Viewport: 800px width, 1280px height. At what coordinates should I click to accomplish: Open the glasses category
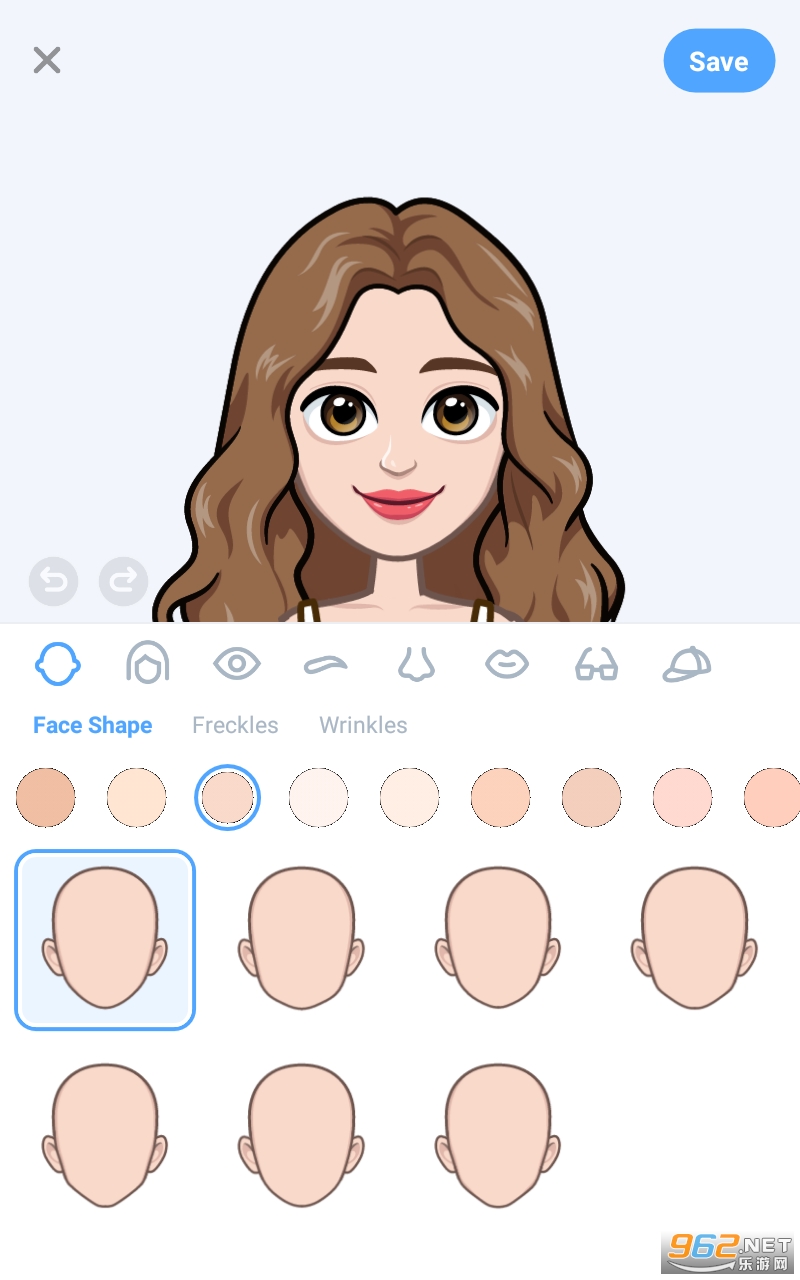coord(597,663)
